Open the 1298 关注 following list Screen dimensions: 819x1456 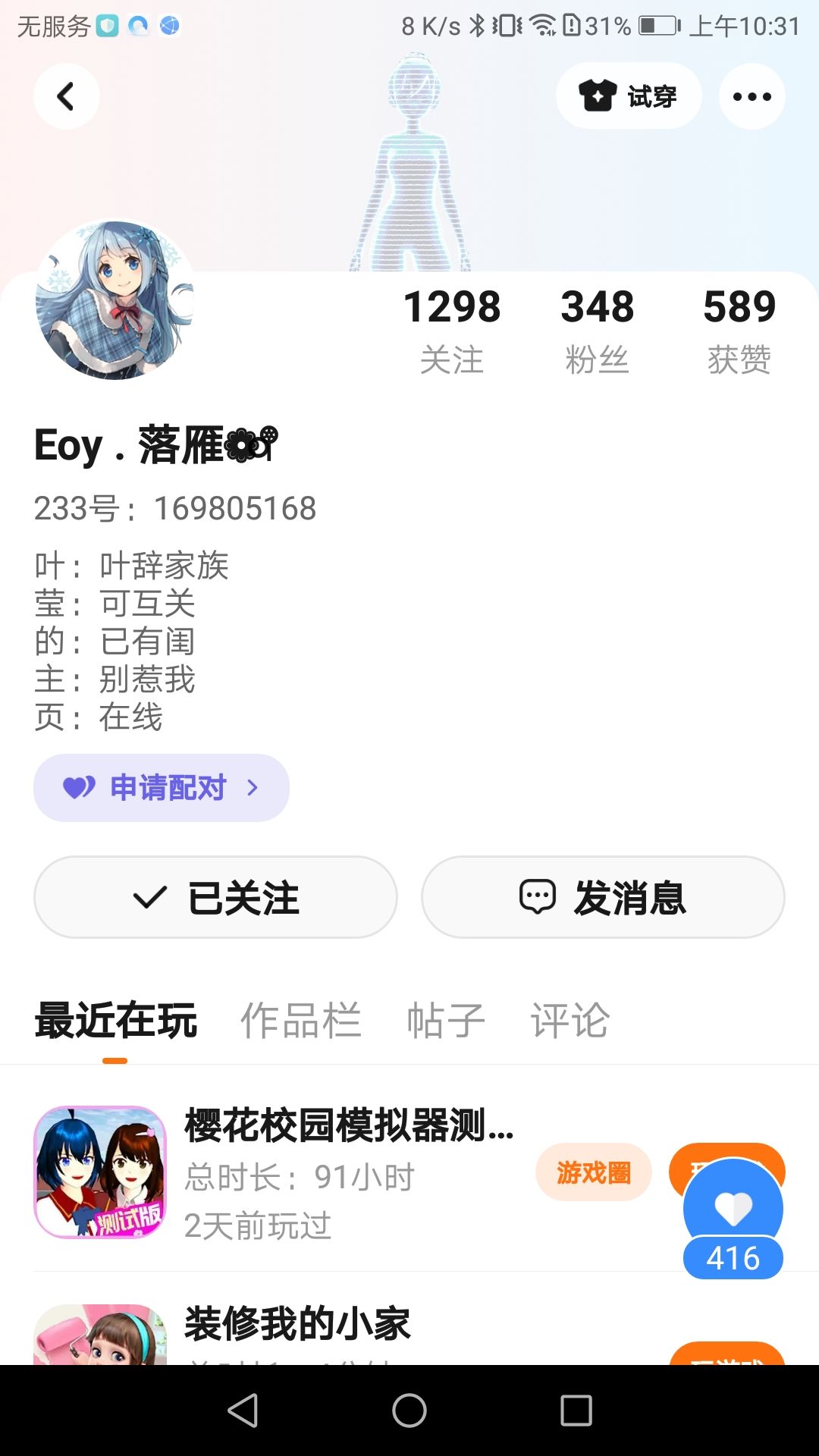(x=452, y=330)
